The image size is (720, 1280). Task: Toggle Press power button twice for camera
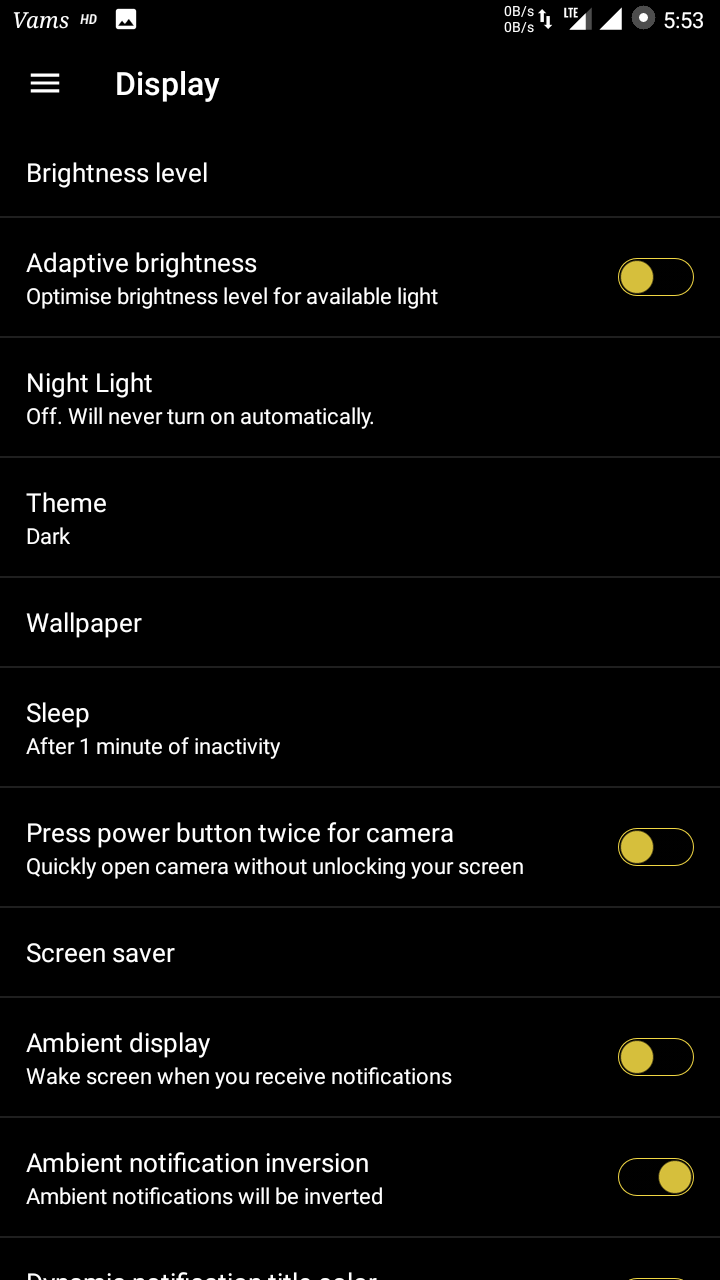click(x=655, y=847)
